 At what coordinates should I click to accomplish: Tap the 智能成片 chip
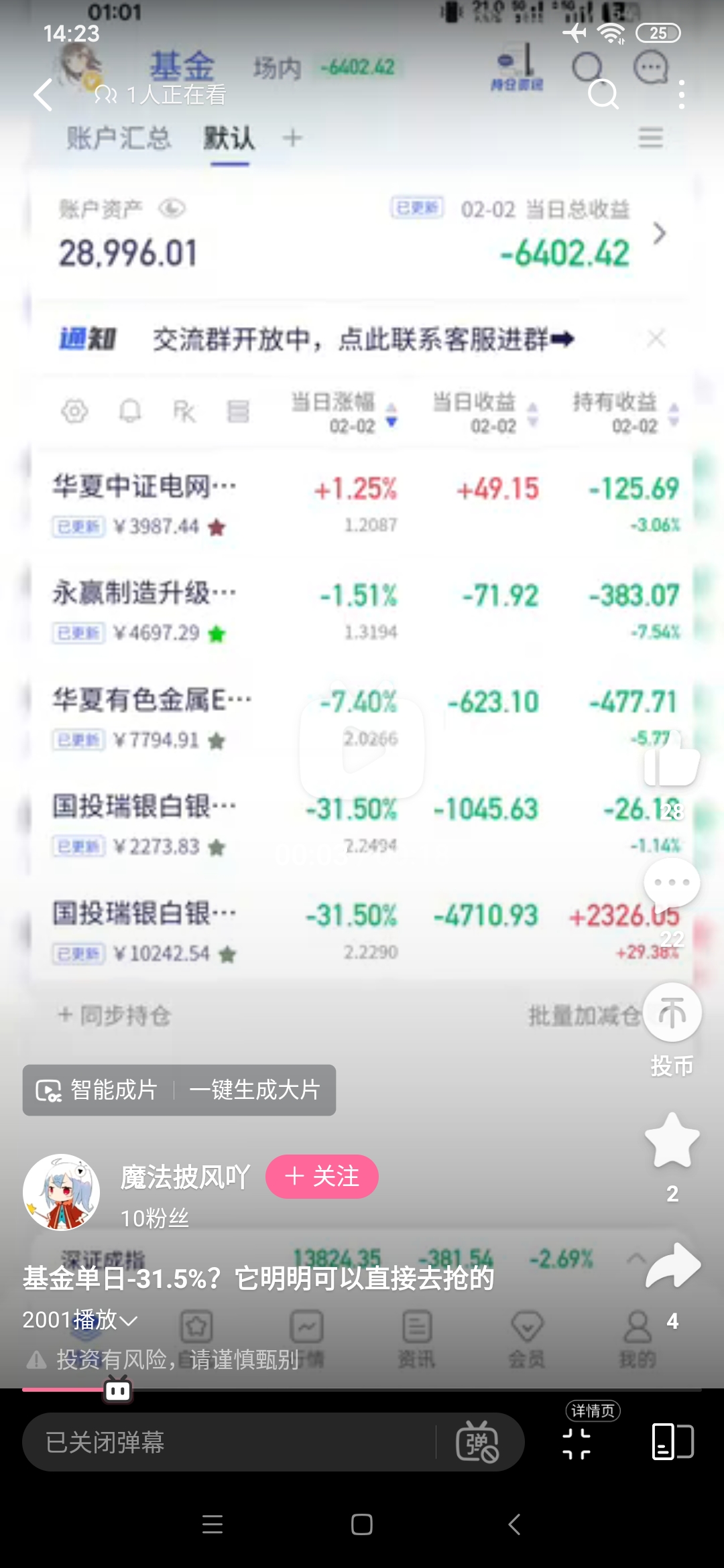[98, 1090]
